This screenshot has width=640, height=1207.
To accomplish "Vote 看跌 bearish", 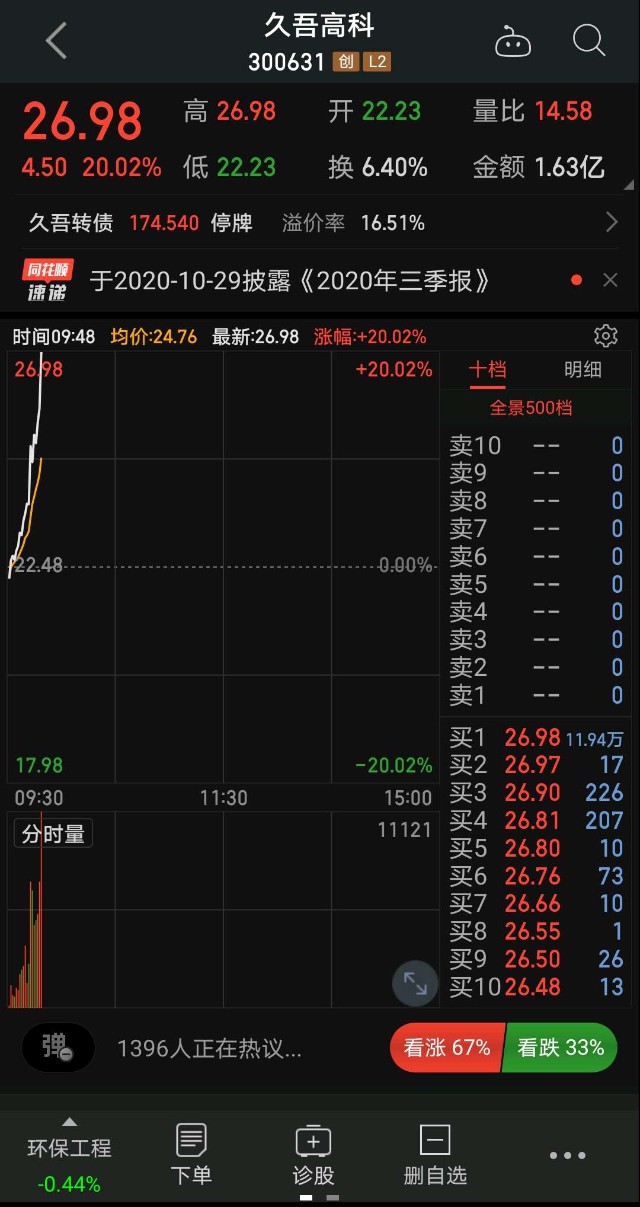I will (560, 1048).
